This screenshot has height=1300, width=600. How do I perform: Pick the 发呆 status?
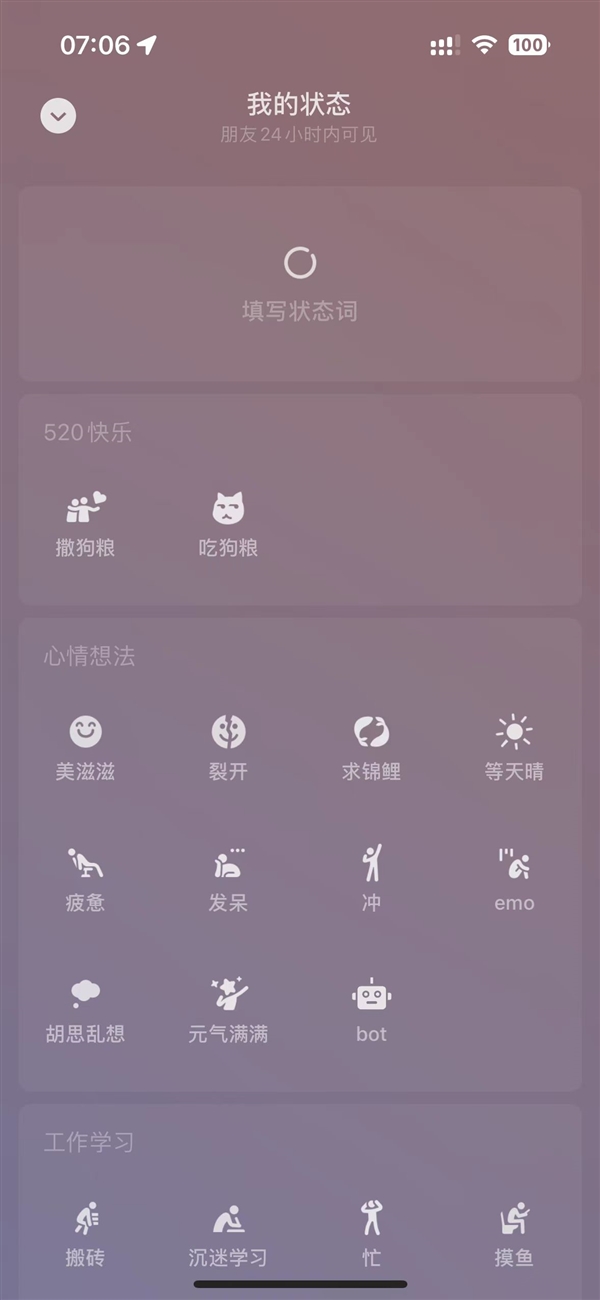pos(229,879)
